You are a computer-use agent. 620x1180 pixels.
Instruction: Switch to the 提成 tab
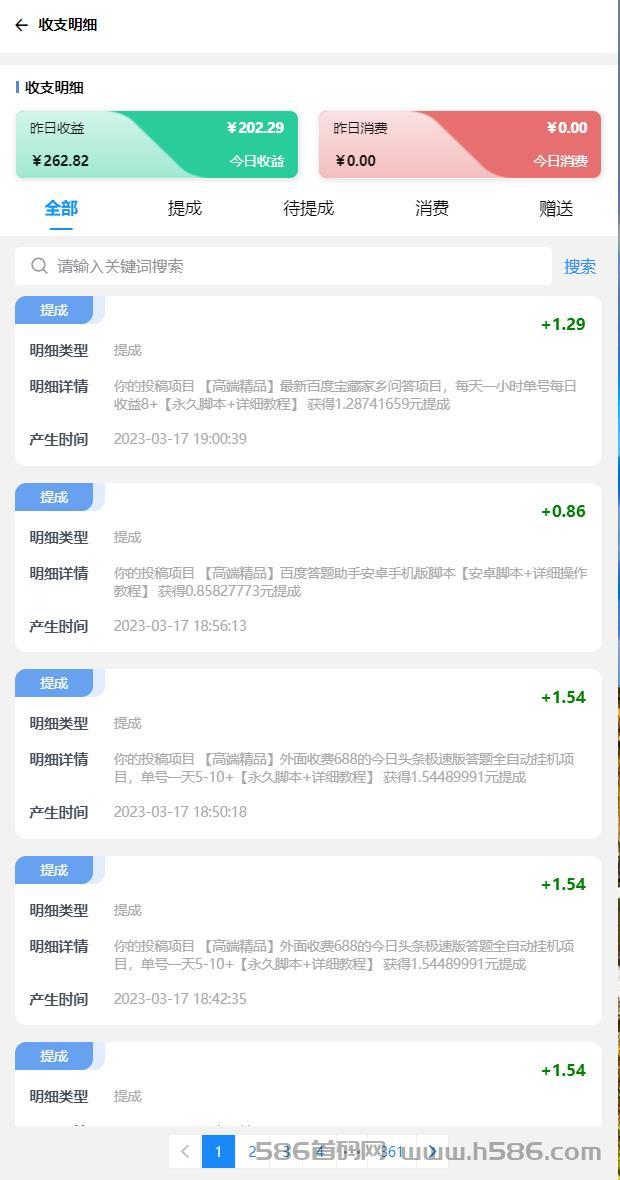(184, 208)
